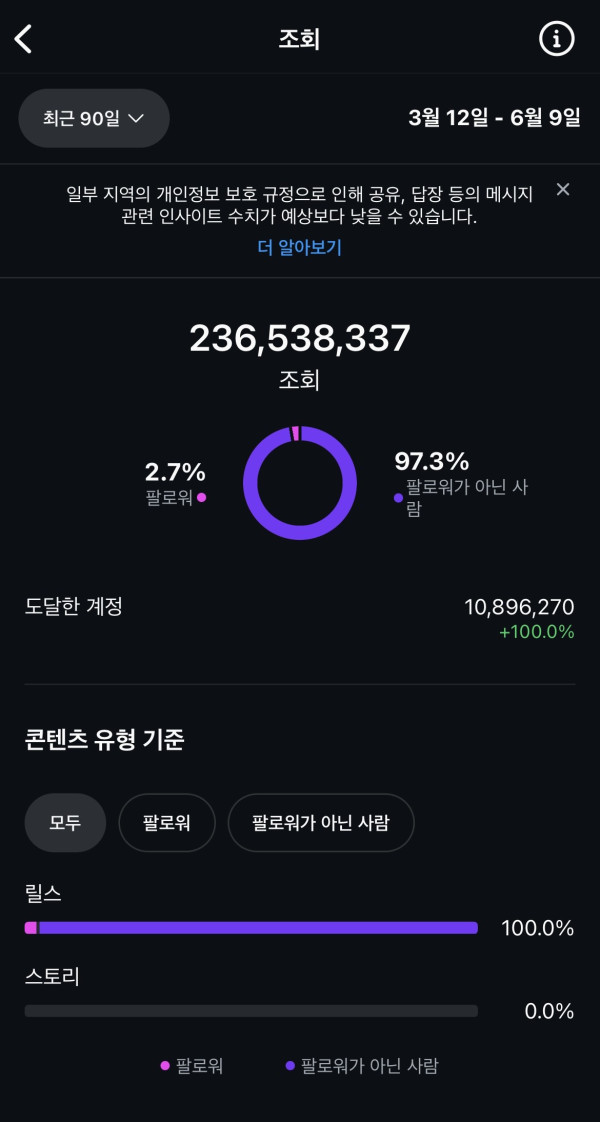Go back from the 조회 screen
This screenshot has width=600, height=1122.
pos(24,39)
